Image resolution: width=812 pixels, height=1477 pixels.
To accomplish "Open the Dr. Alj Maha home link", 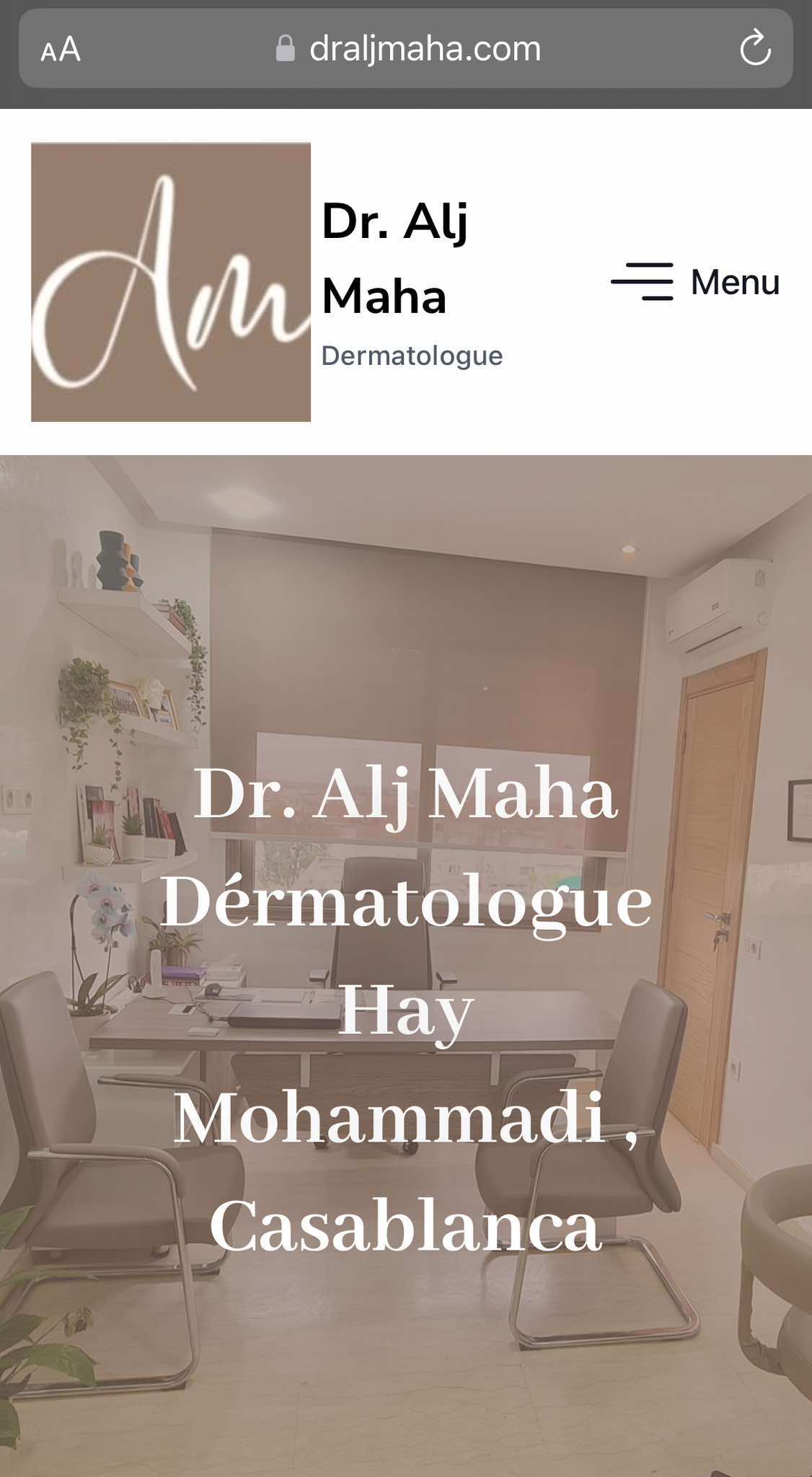I will point(395,257).
